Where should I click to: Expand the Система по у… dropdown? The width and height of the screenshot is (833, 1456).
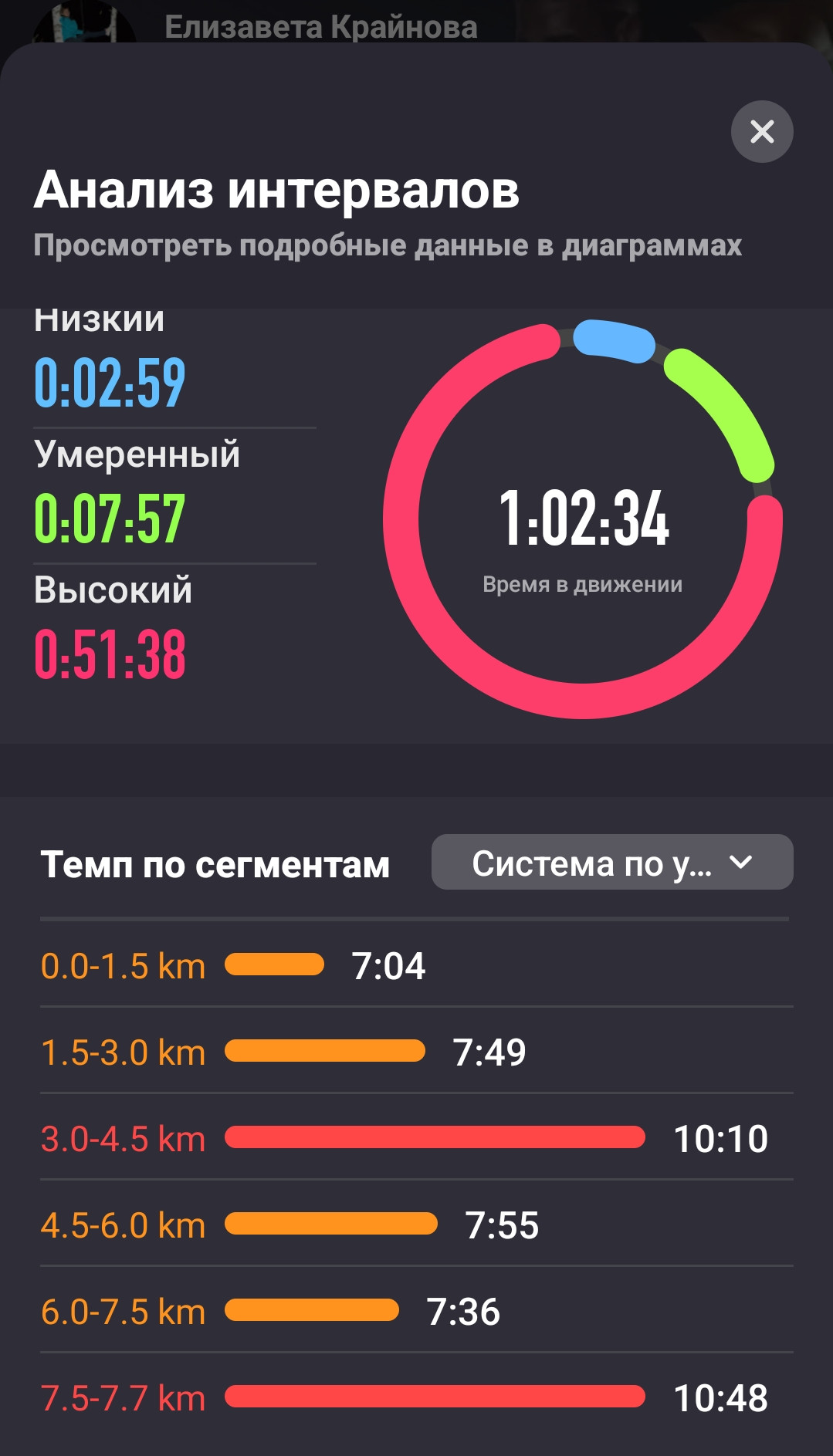point(612,862)
